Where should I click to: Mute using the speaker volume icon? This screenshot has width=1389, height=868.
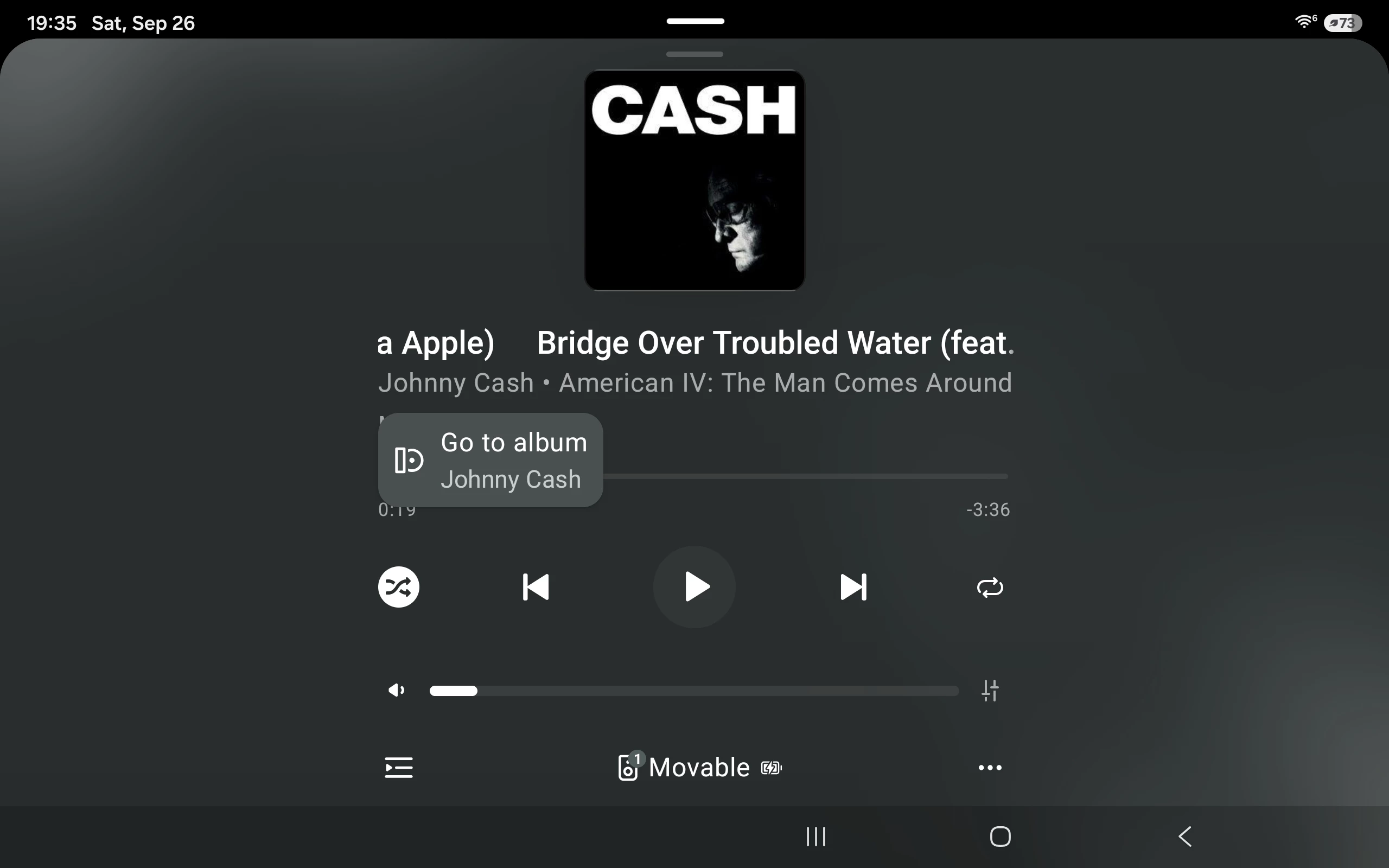pyautogui.click(x=397, y=690)
